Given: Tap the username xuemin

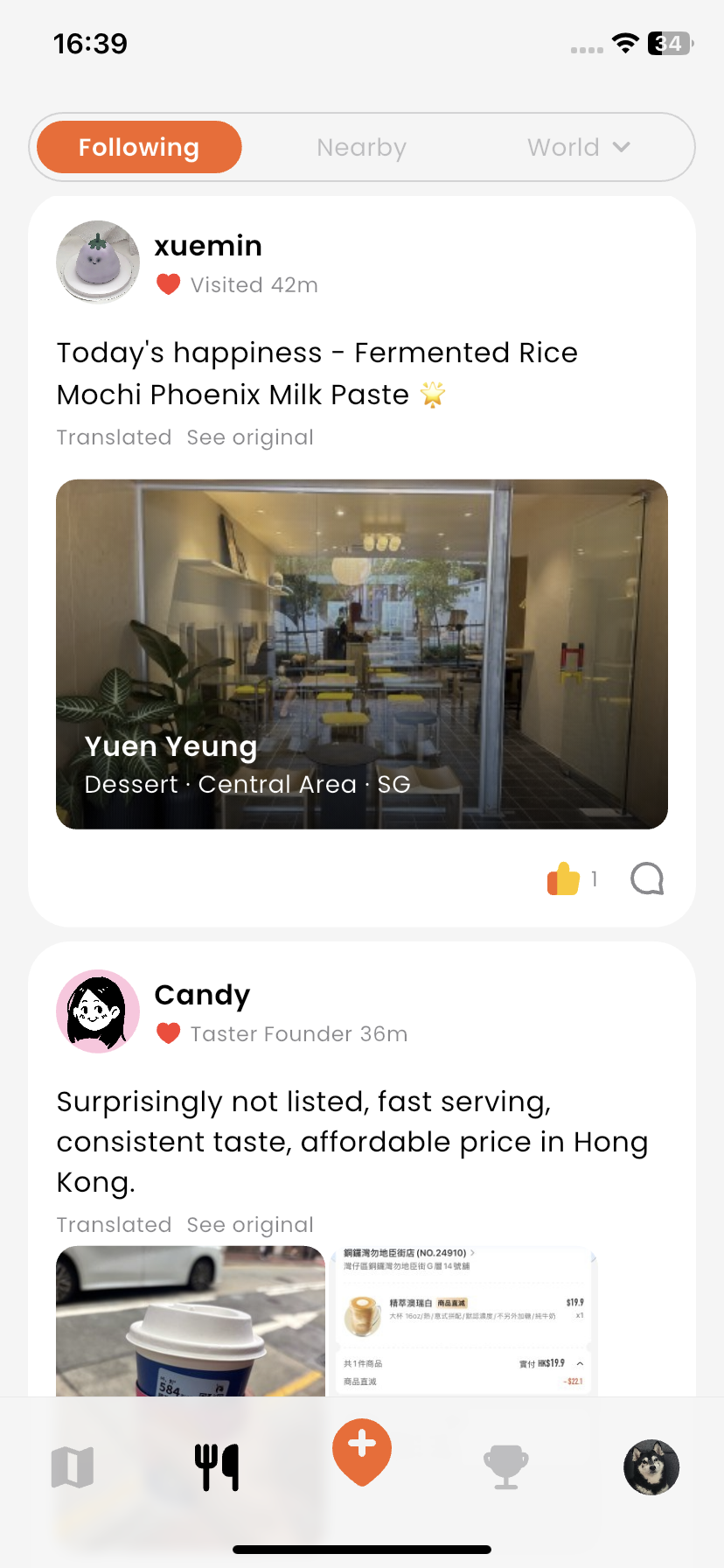Looking at the screenshot, I should coord(207,246).
